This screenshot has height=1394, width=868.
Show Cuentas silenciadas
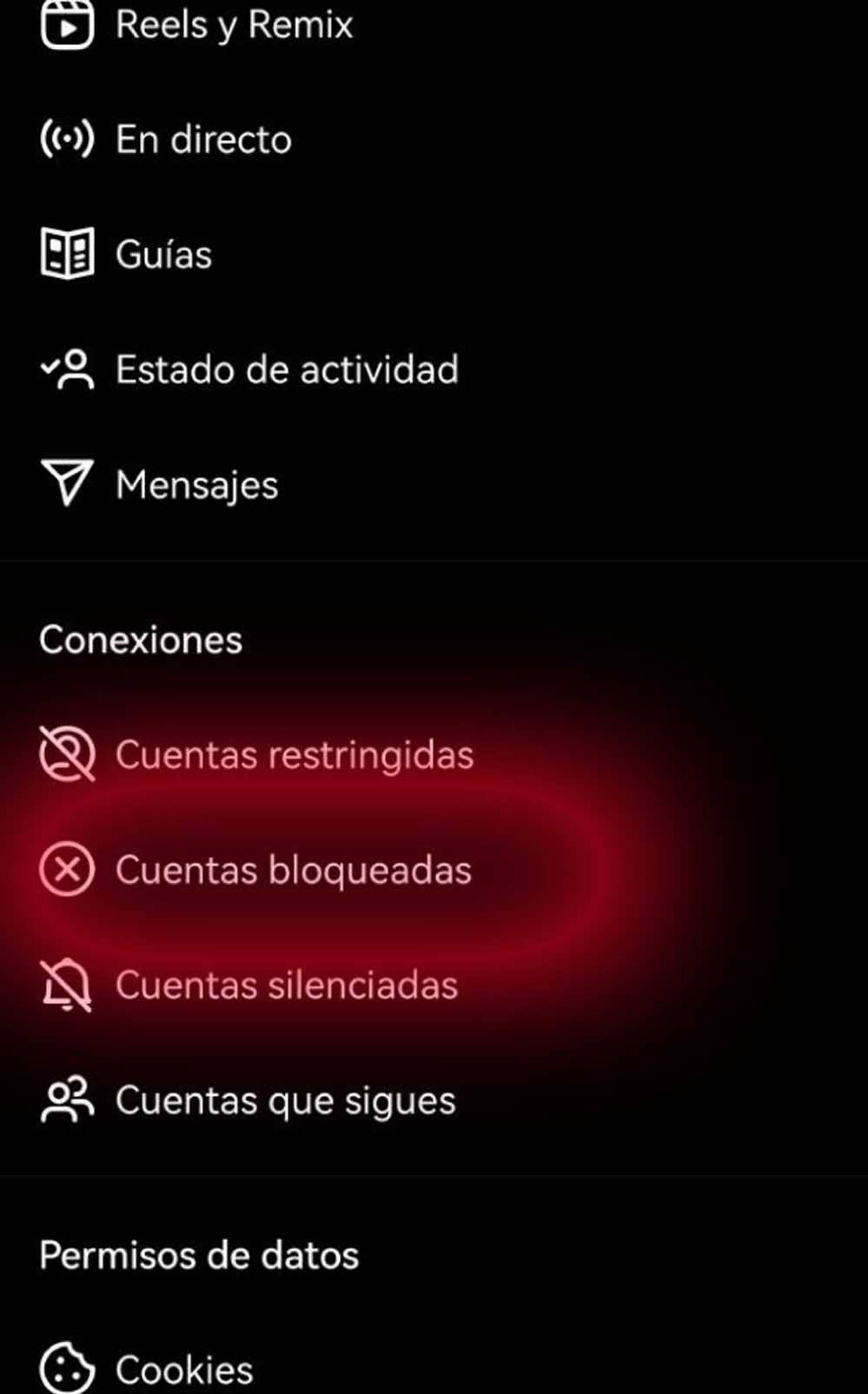pyautogui.click(x=287, y=985)
